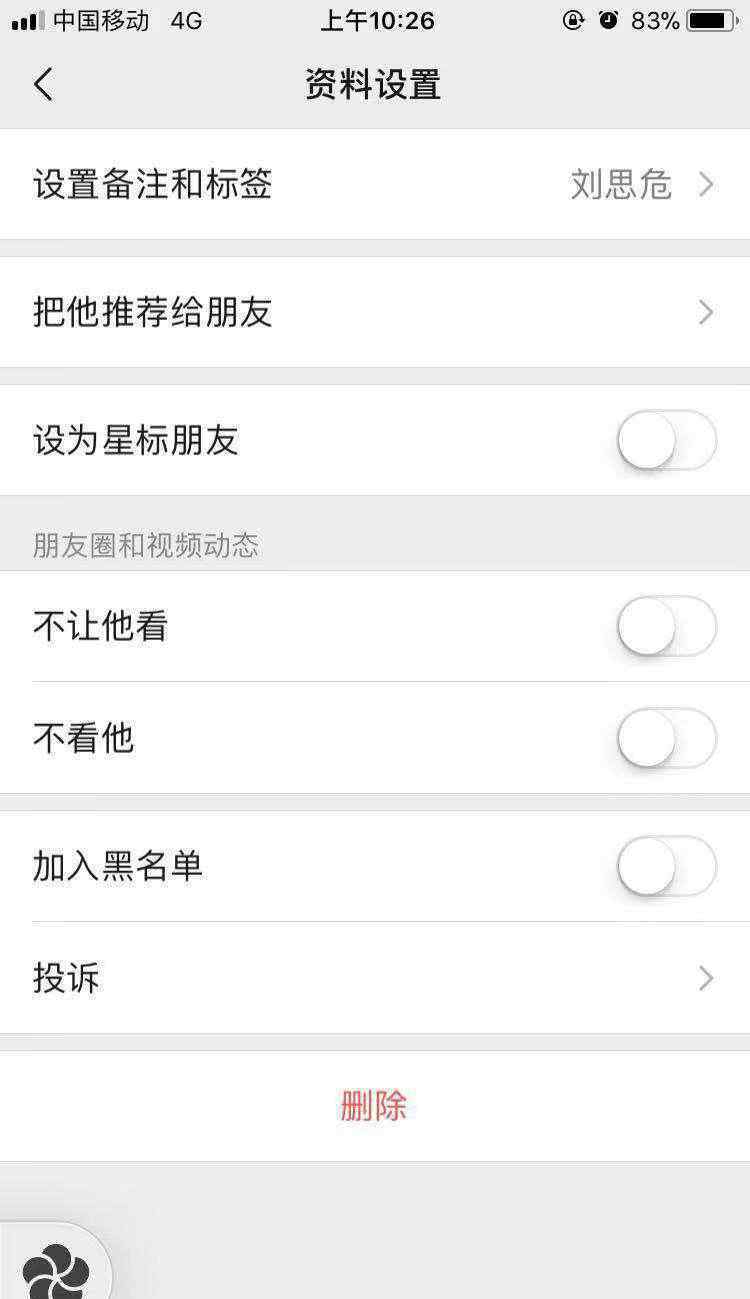
Task: Tap the red 删除 button
Action: (x=375, y=1106)
